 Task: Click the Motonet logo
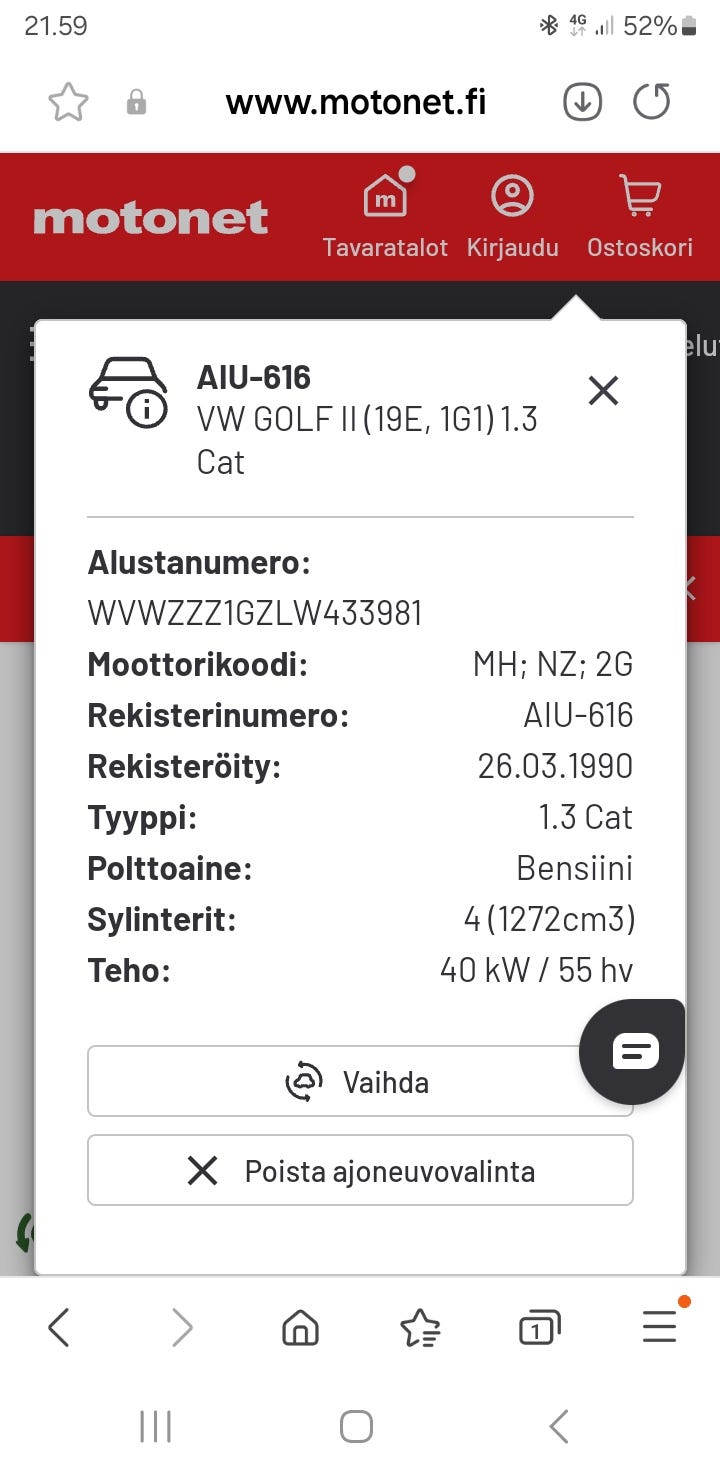[x=150, y=216]
